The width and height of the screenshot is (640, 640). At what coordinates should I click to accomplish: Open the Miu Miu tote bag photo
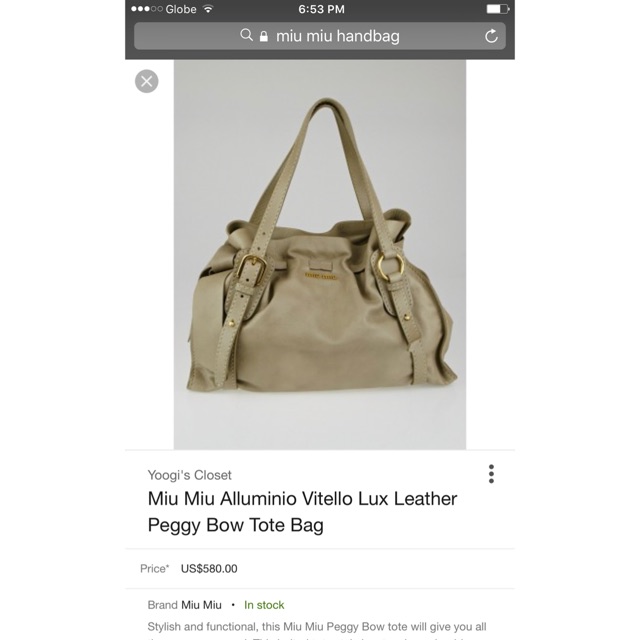pyautogui.click(x=320, y=255)
